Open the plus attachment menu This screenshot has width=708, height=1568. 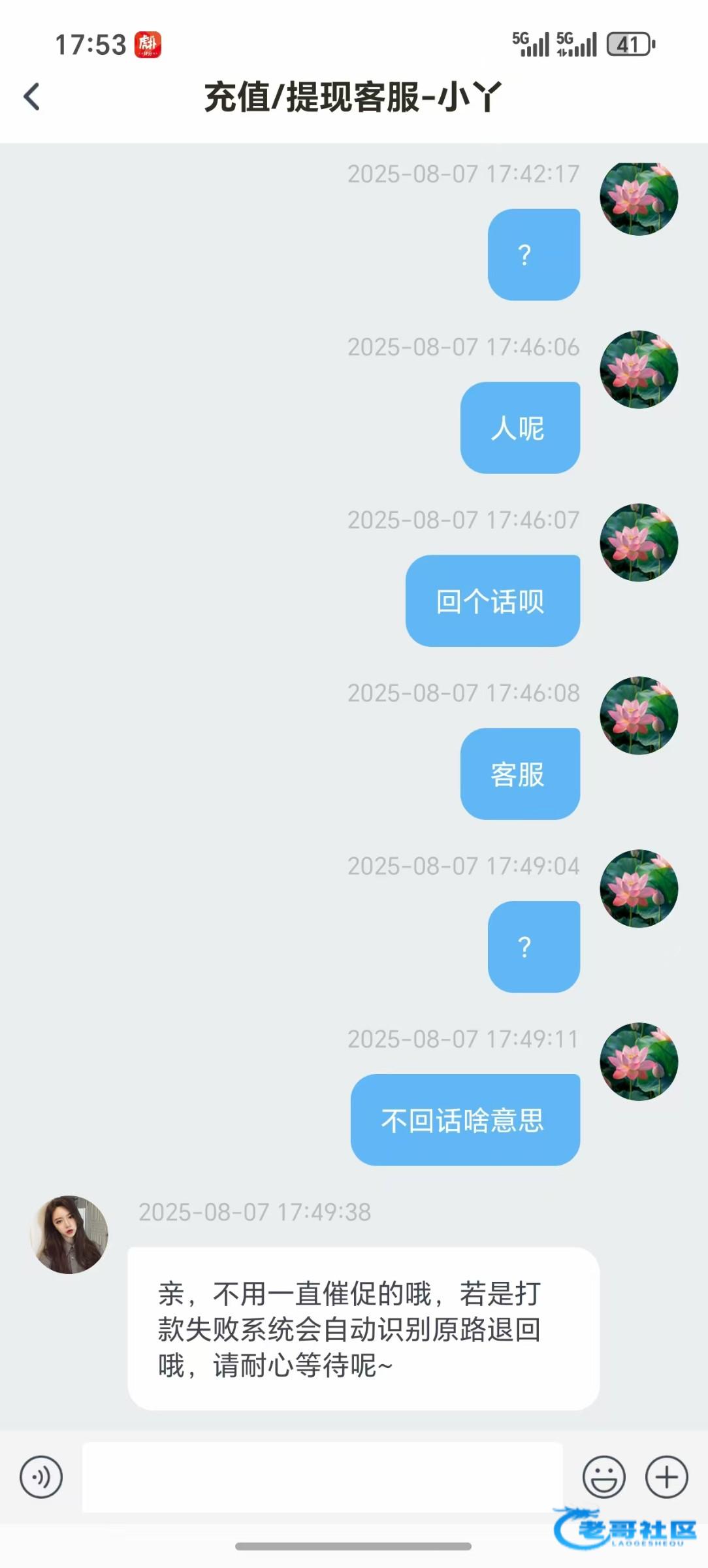pos(666,1477)
